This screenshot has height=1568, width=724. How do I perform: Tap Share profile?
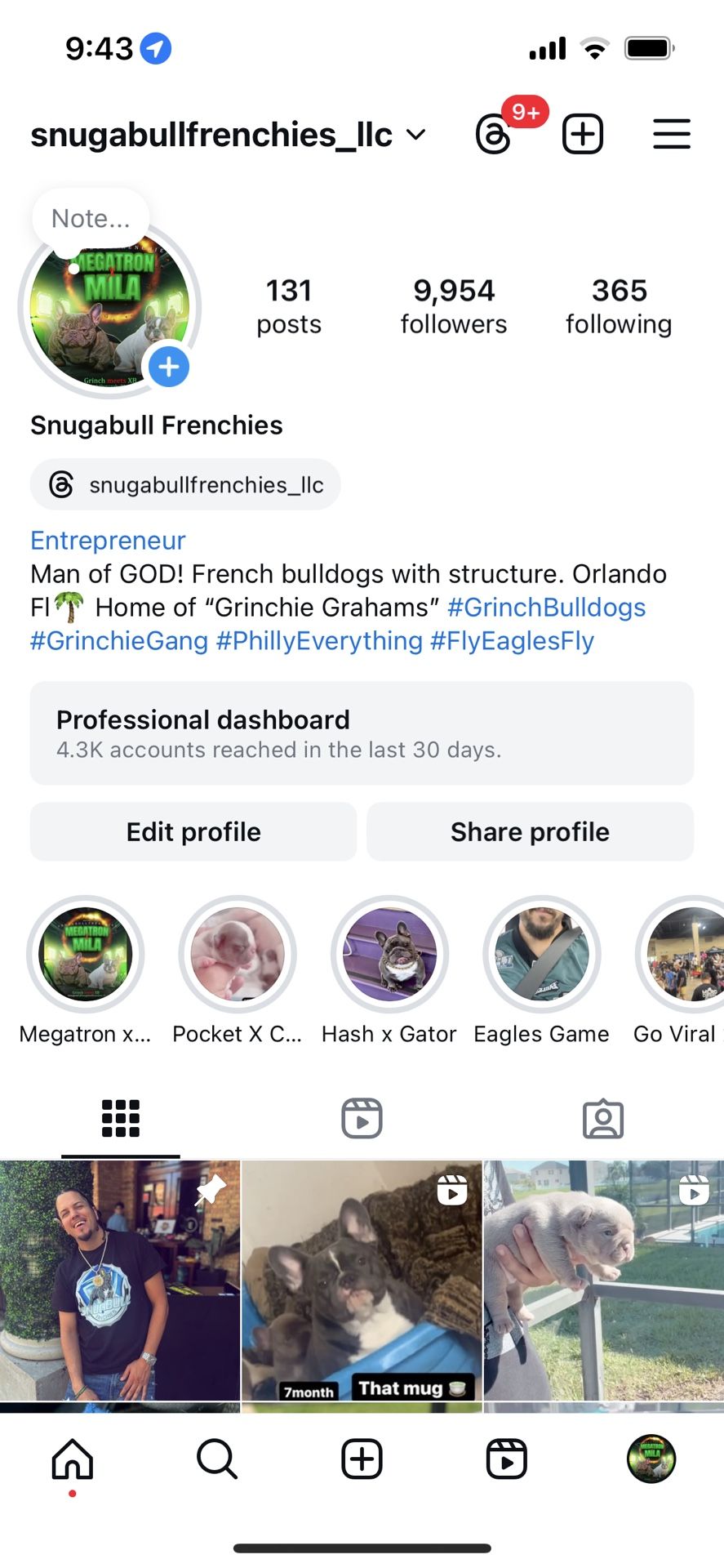530,831
